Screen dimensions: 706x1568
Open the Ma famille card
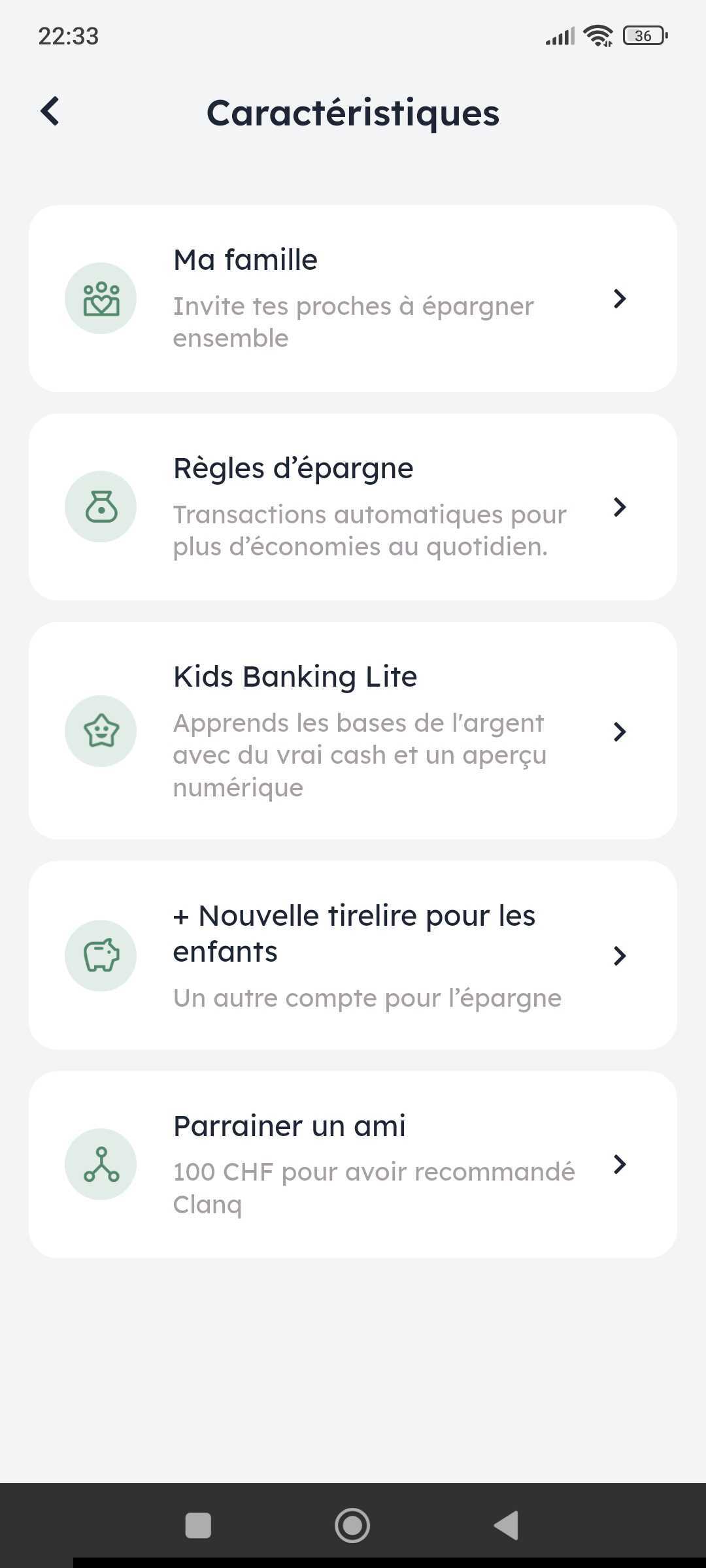click(353, 299)
